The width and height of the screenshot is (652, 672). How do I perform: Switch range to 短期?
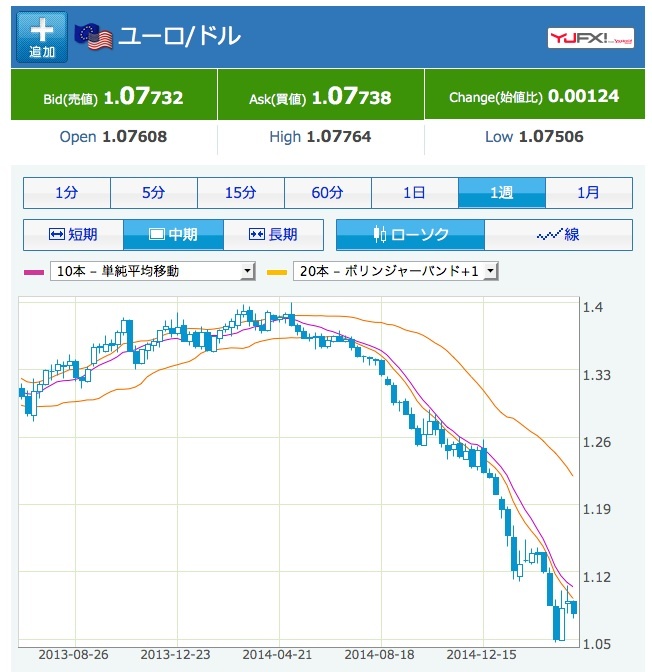[x=73, y=235]
